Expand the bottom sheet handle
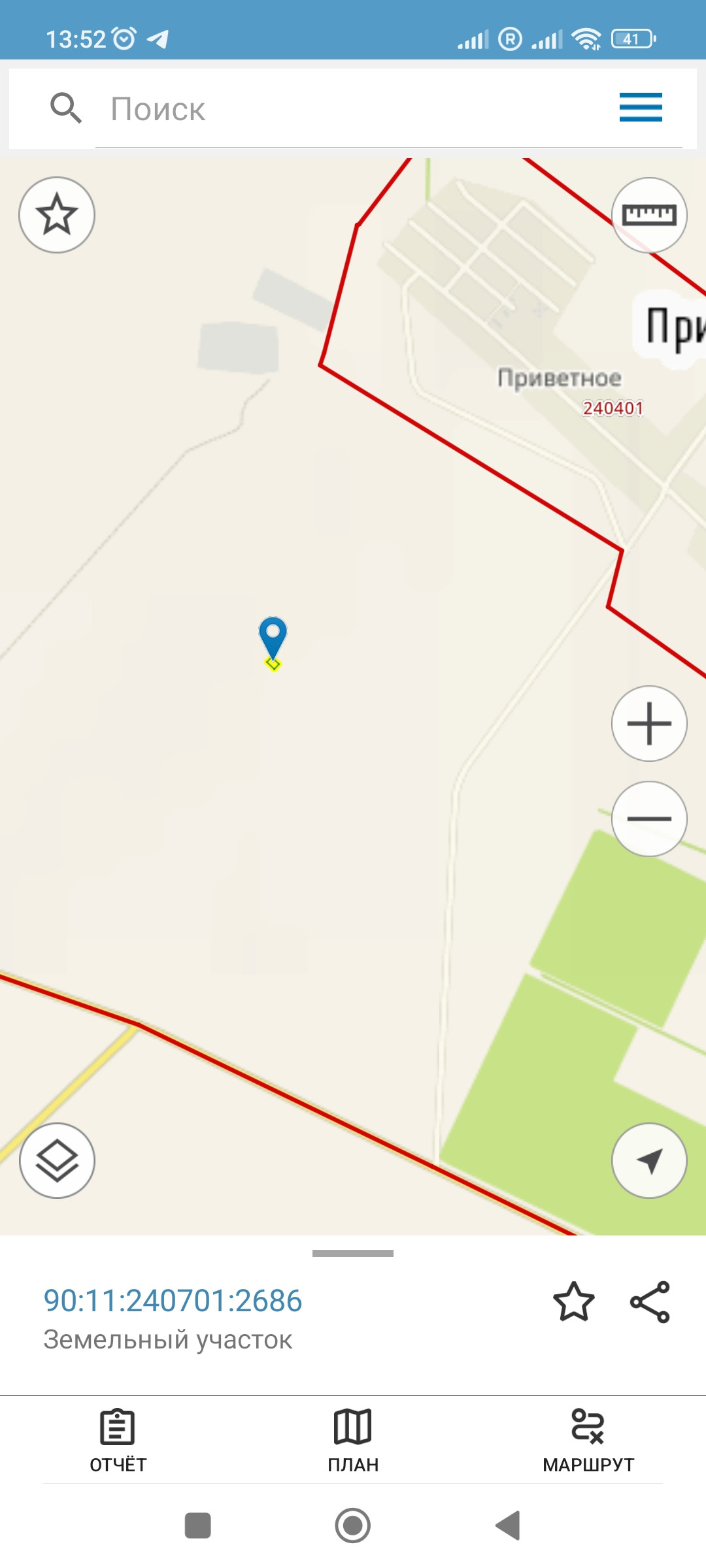Image resolution: width=706 pixels, height=1568 pixels. [x=353, y=1253]
